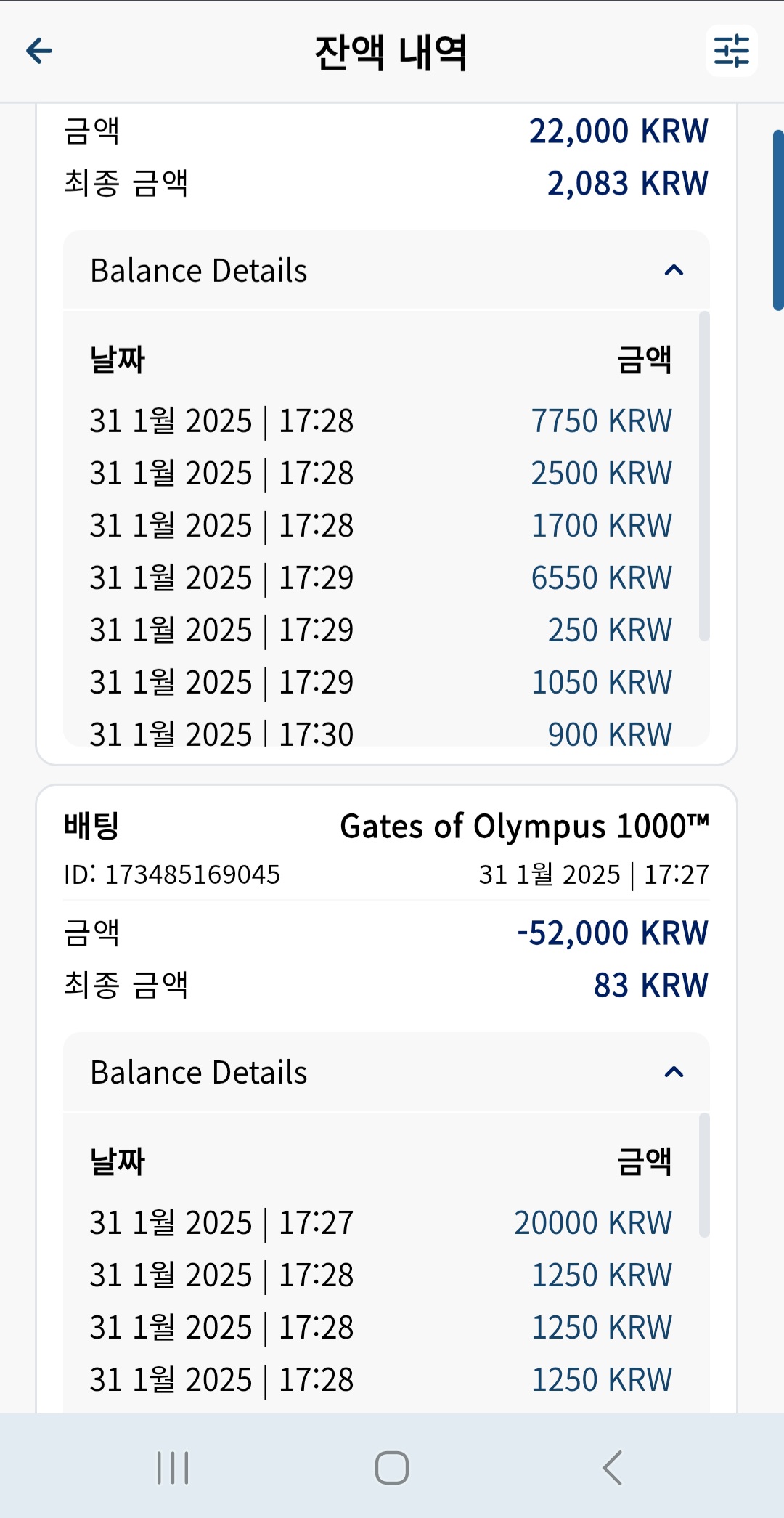784x1518 pixels.
Task: Open the filter settings icon
Action: pyautogui.click(x=732, y=51)
